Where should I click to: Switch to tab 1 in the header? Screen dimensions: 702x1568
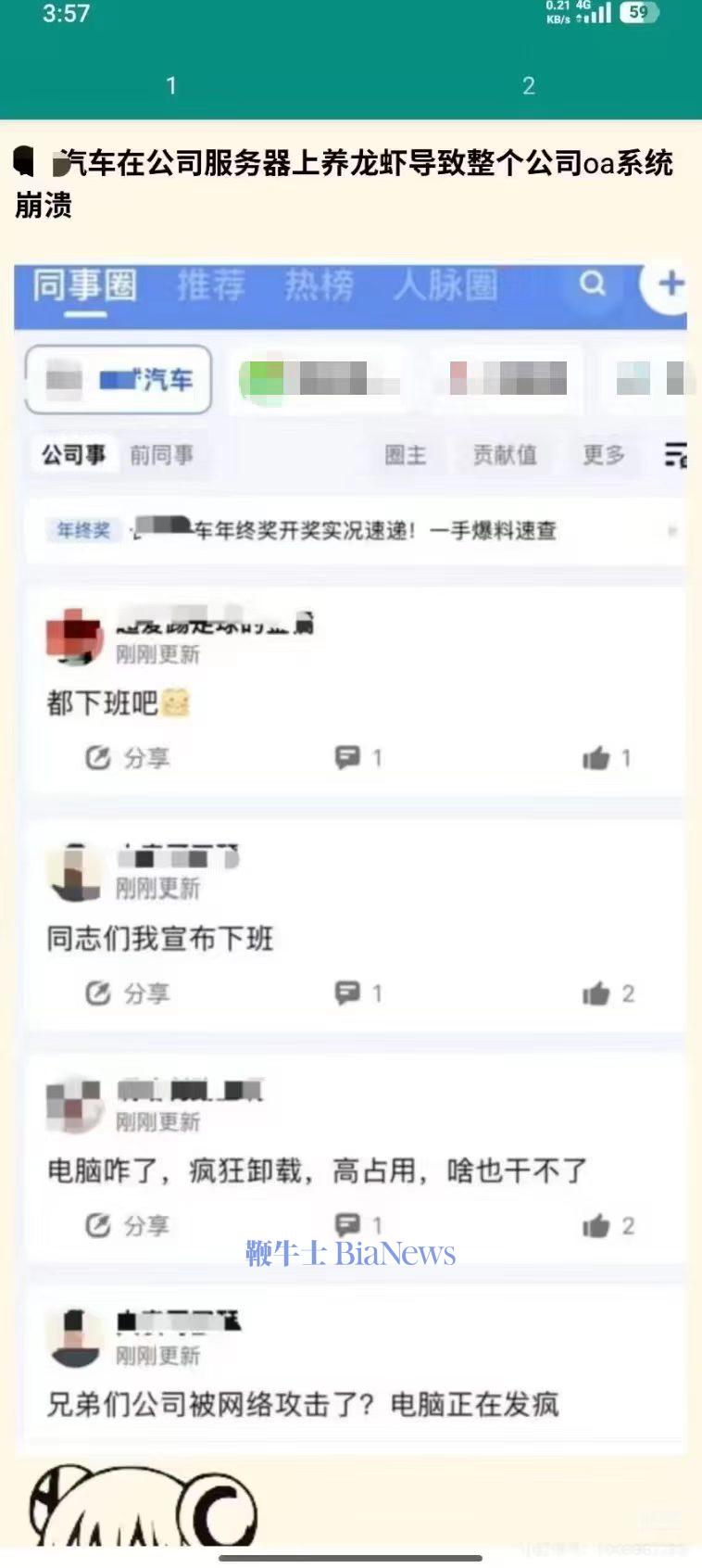[x=171, y=86]
